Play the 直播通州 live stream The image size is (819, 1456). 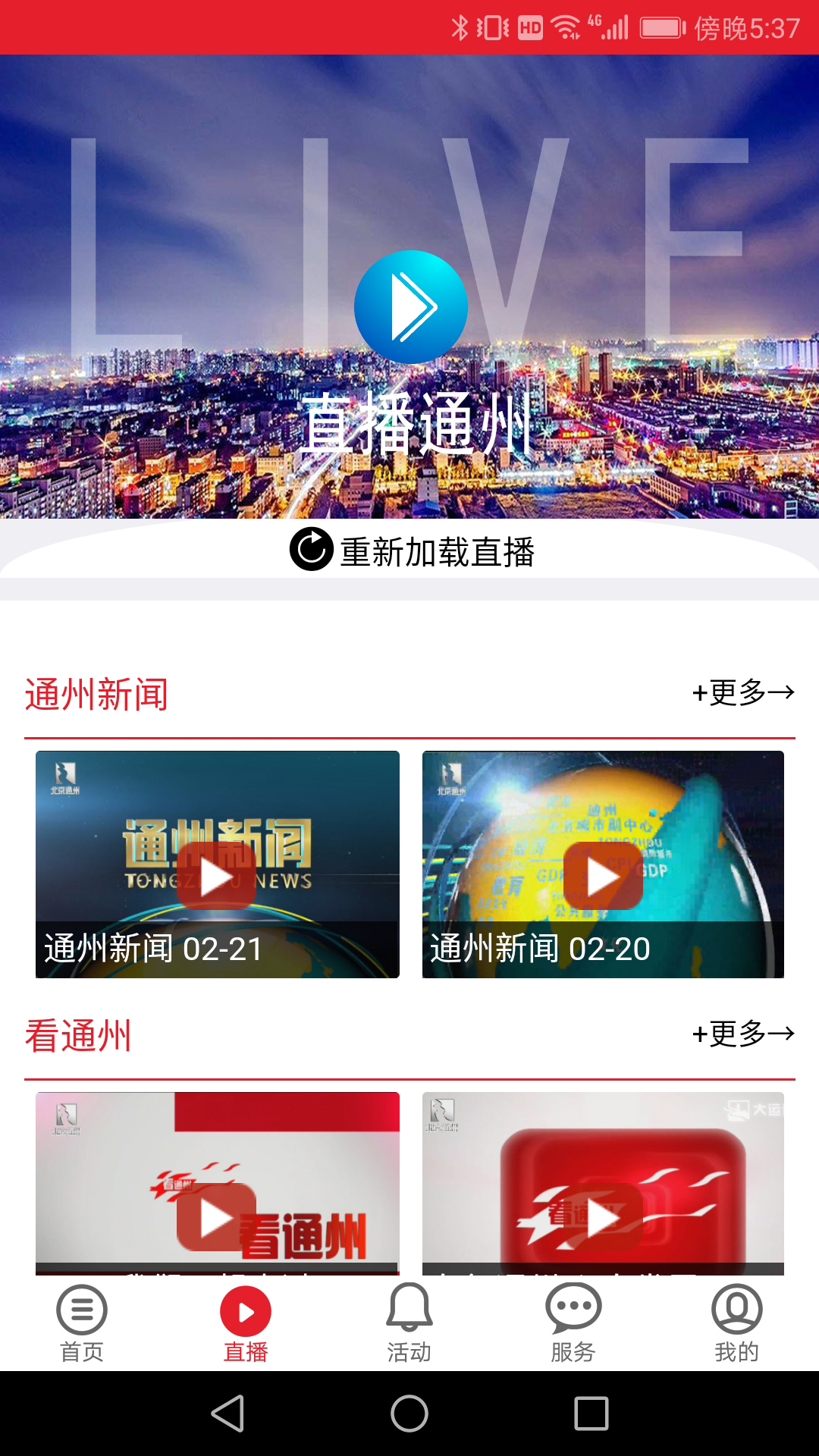pos(410,307)
